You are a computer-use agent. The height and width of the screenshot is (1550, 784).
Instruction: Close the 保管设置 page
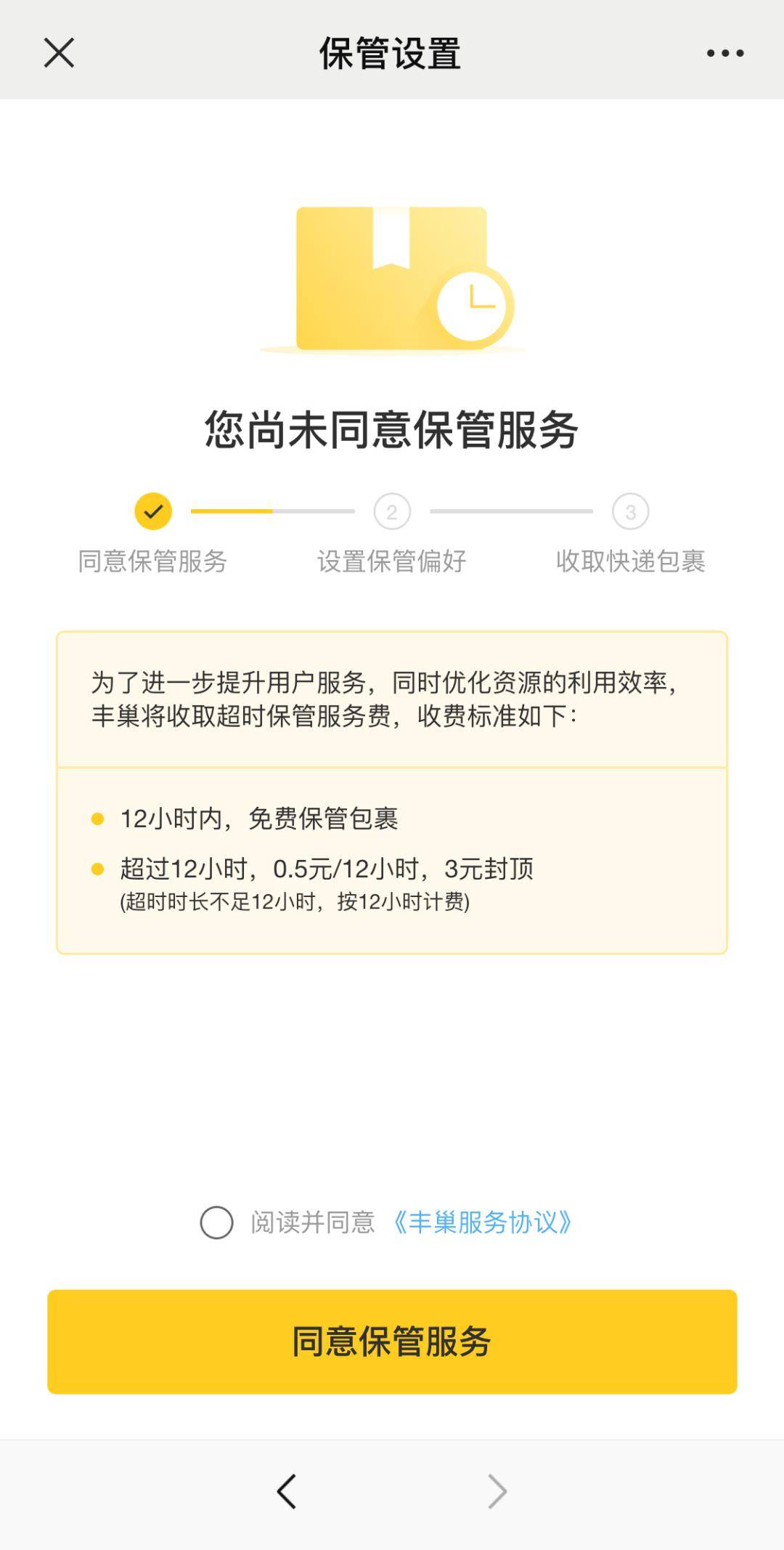click(x=59, y=53)
